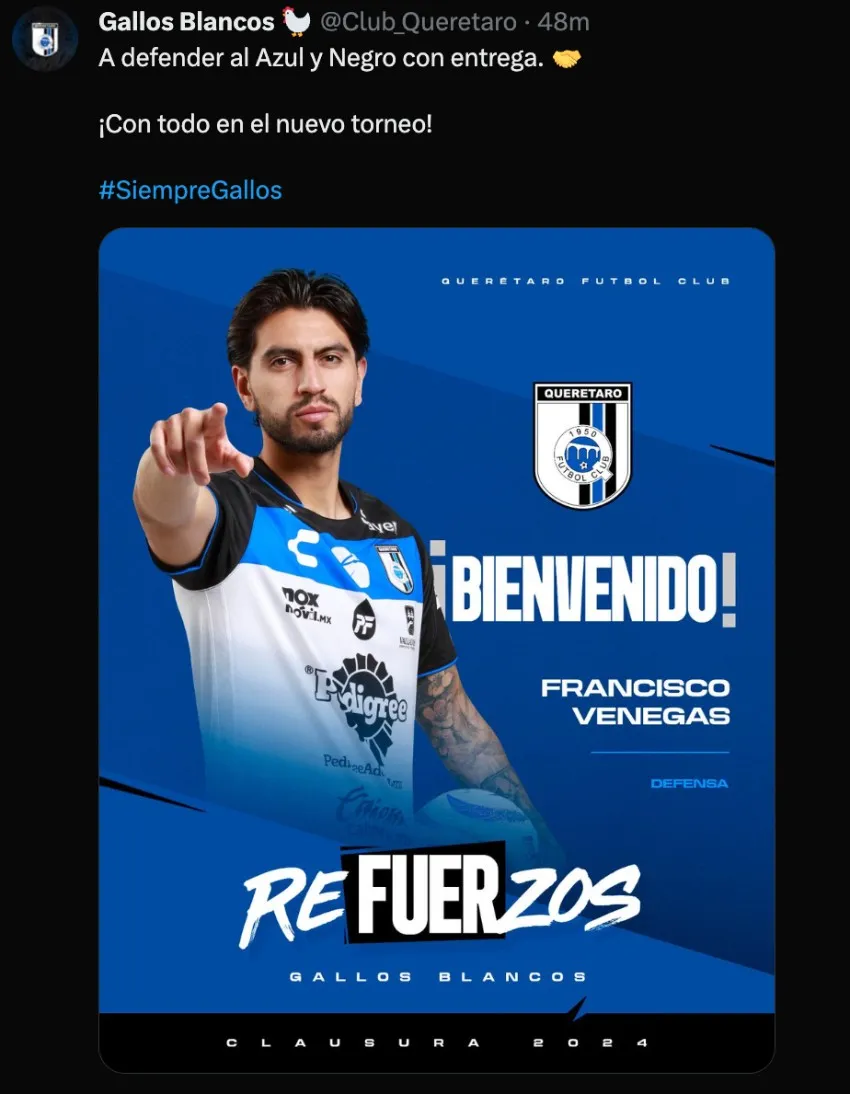Viewport: 850px width, 1094px height.
Task: Tap the #SiempreGallos hashtag
Action: 190,190
